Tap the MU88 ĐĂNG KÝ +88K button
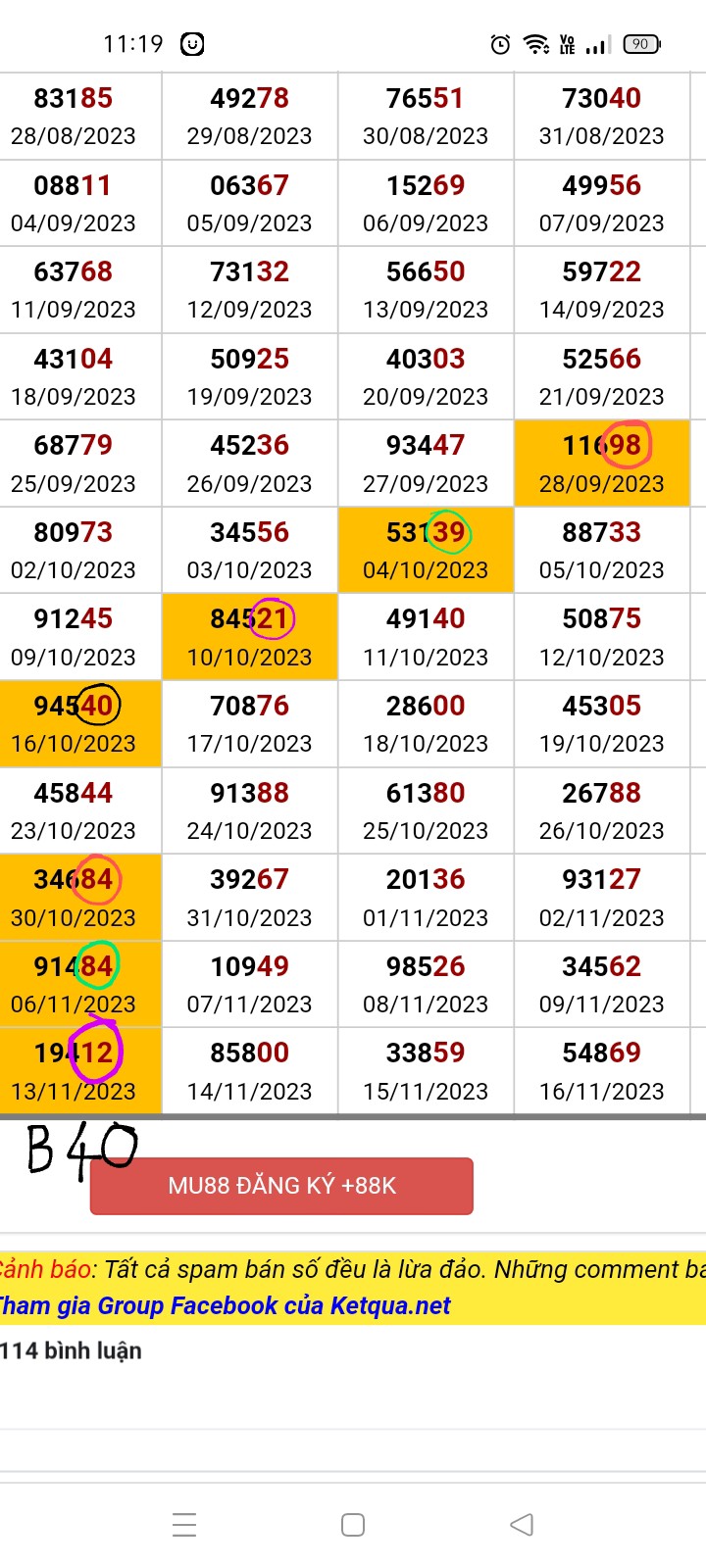 281,1186
